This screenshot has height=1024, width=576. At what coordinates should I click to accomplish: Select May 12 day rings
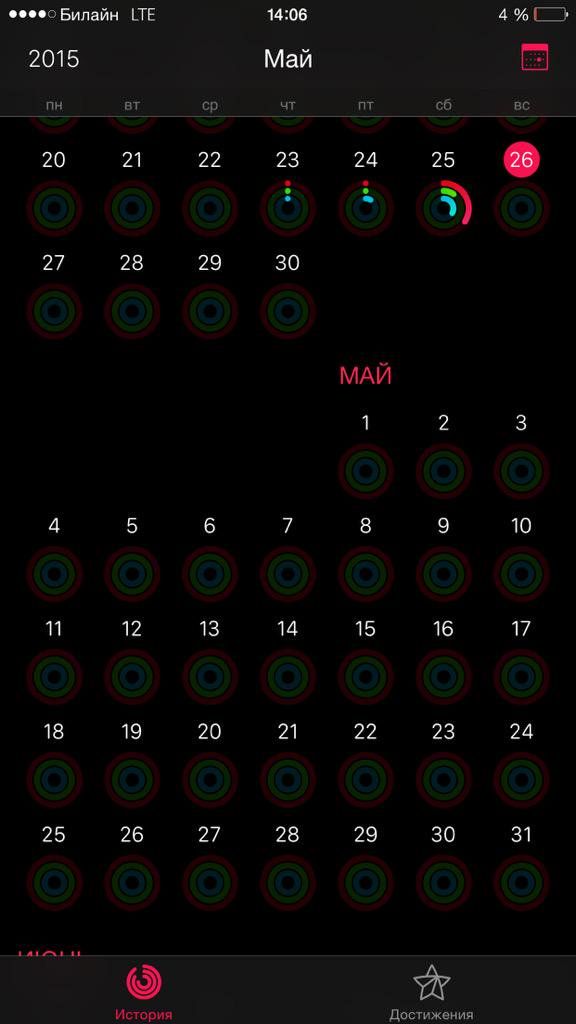(132, 662)
